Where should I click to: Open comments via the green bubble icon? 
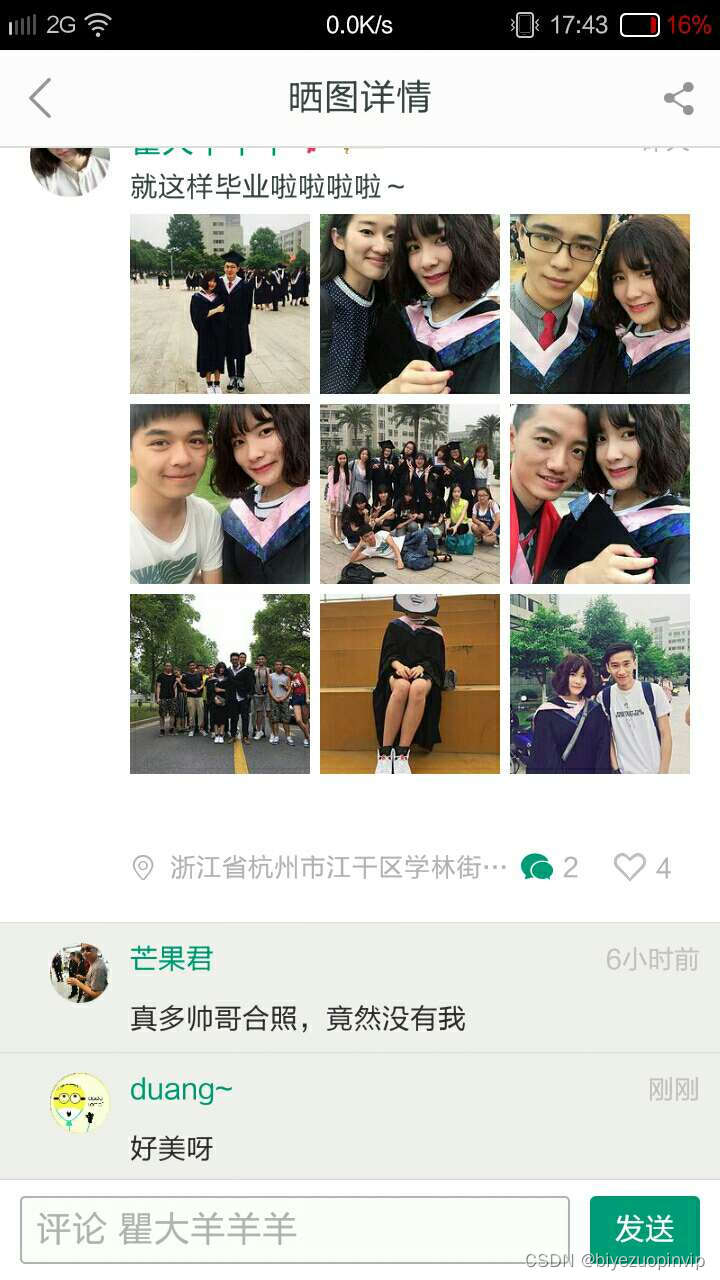(x=537, y=867)
